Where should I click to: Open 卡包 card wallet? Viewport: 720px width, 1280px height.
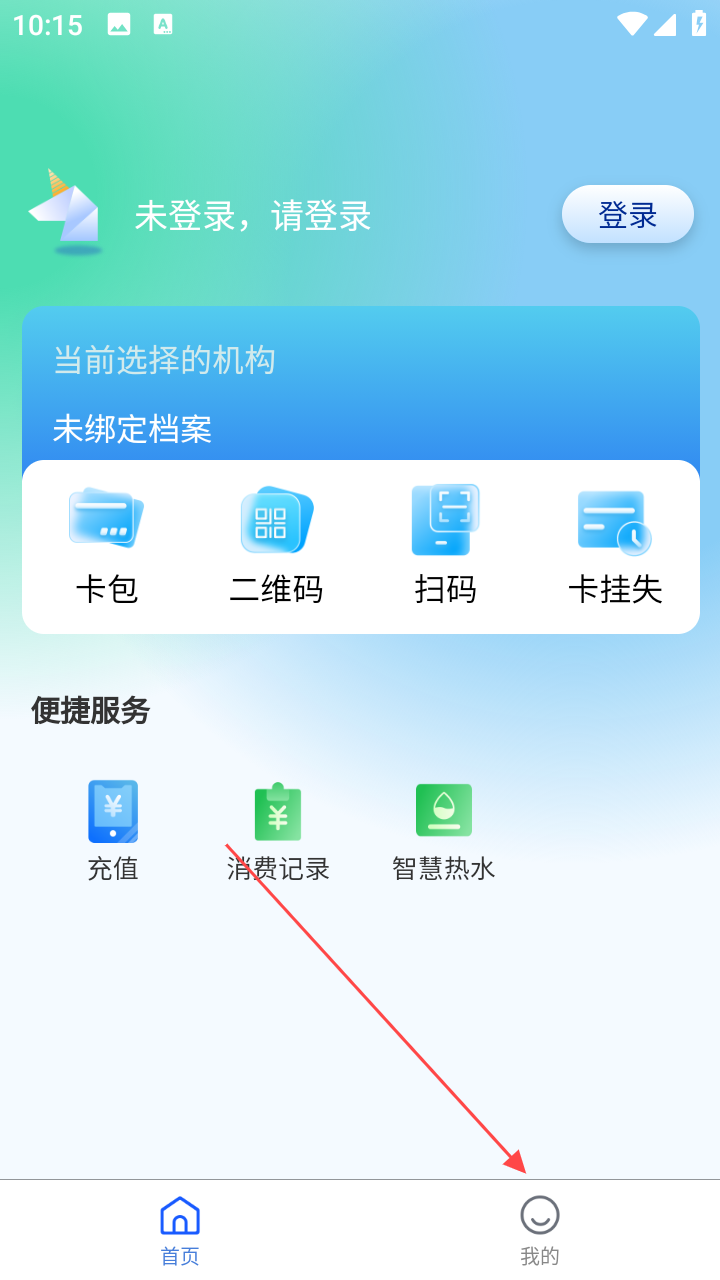pos(106,546)
